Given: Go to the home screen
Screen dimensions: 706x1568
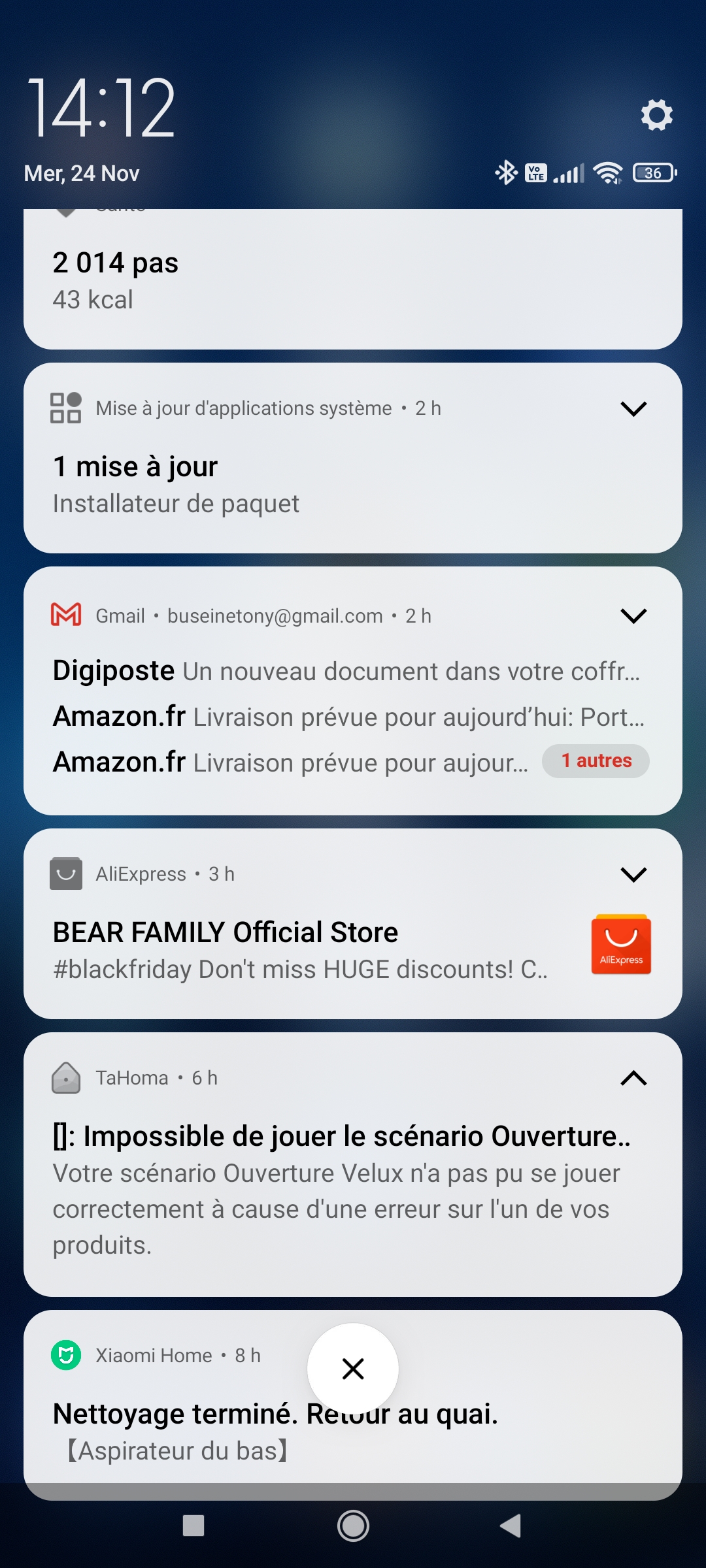Looking at the screenshot, I should click(353, 1526).
